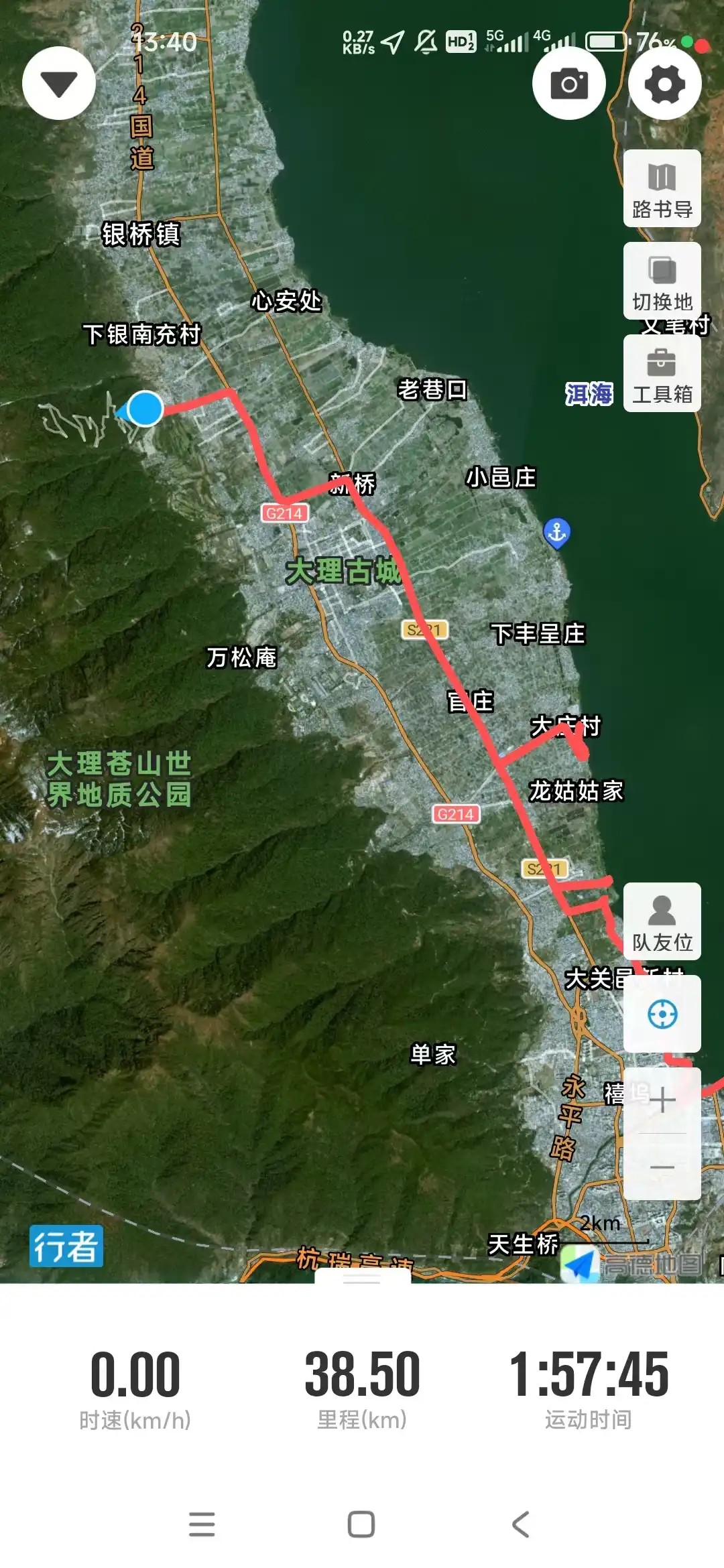724x1568 pixels.
Task: Open the settings gear
Action: point(664,83)
